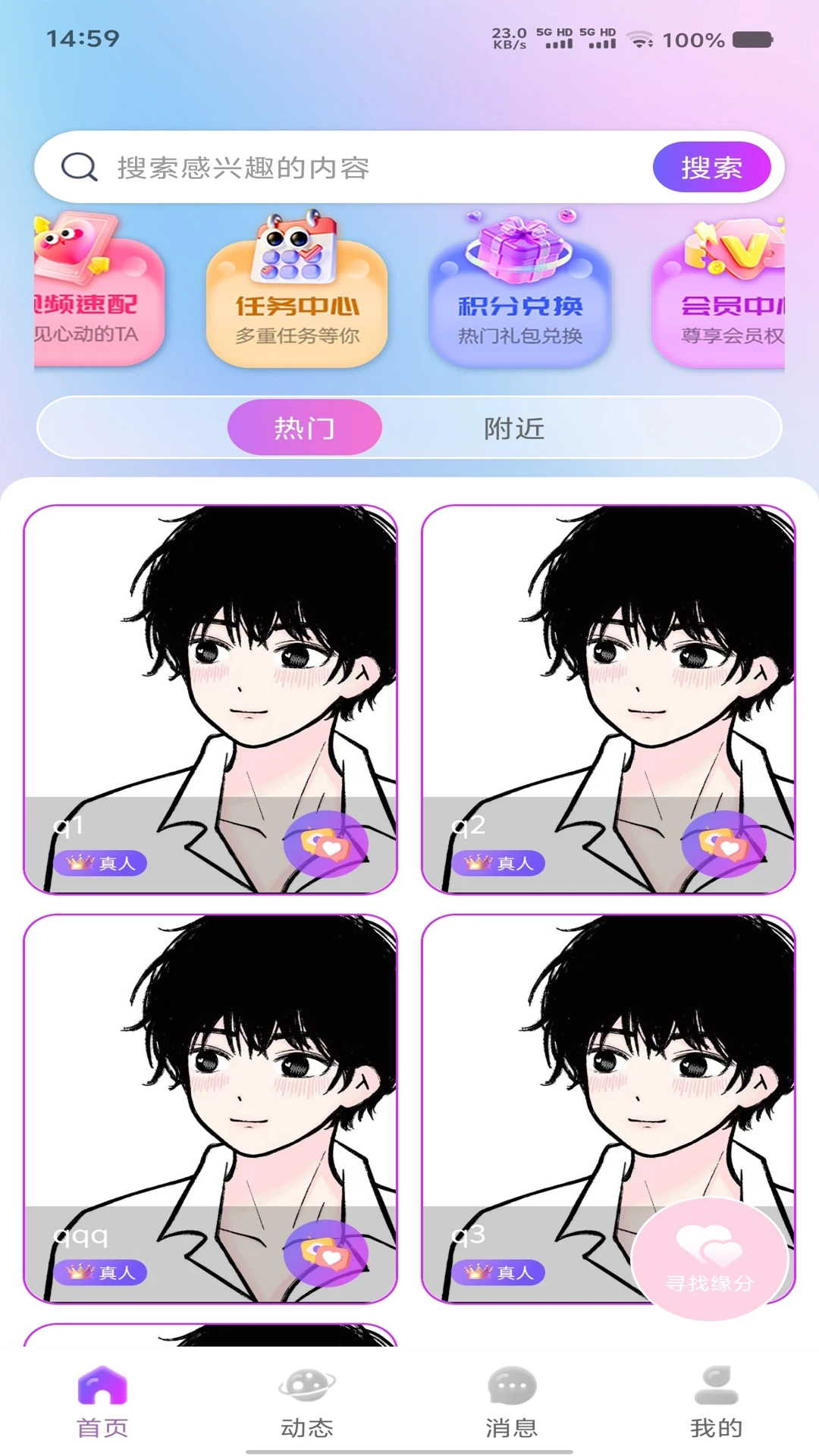
Task: Switch to the 附近 nearby tab
Action: coord(512,428)
